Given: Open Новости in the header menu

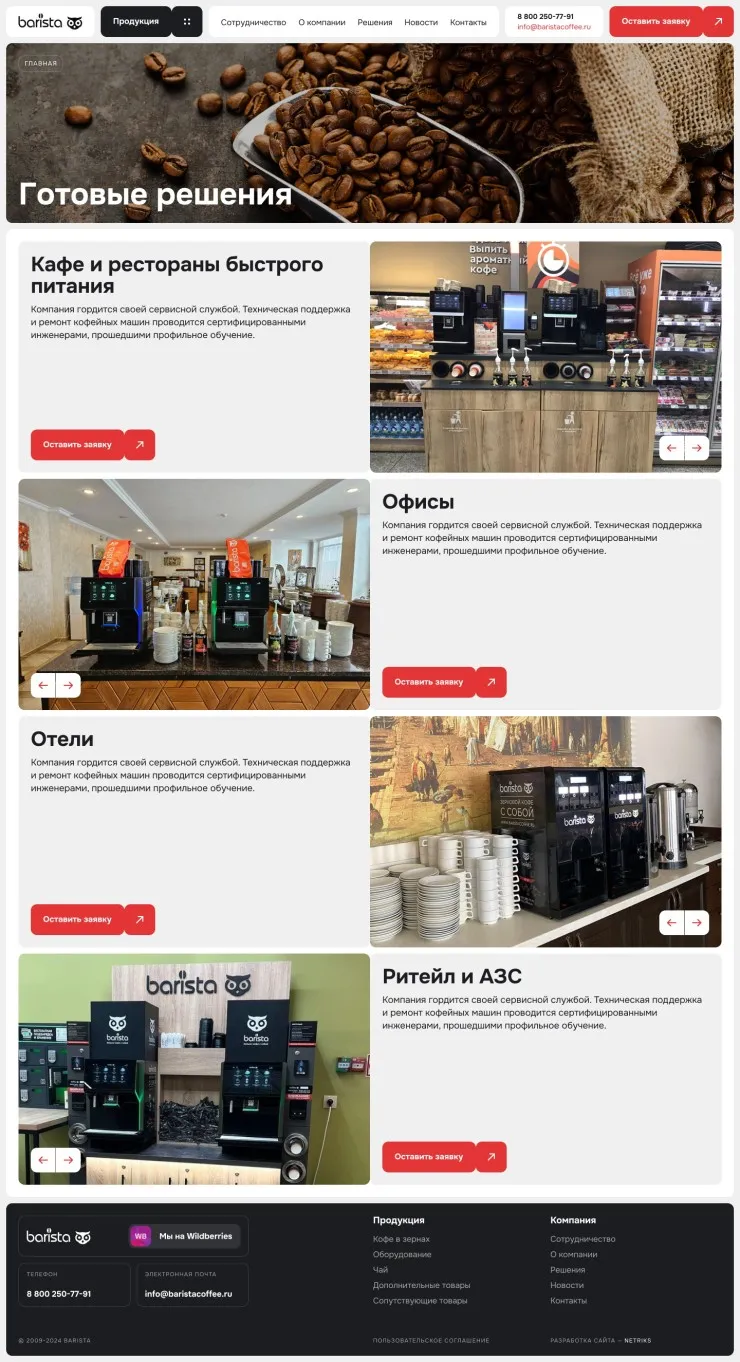Looking at the screenshot, I should tap(421, 22).
